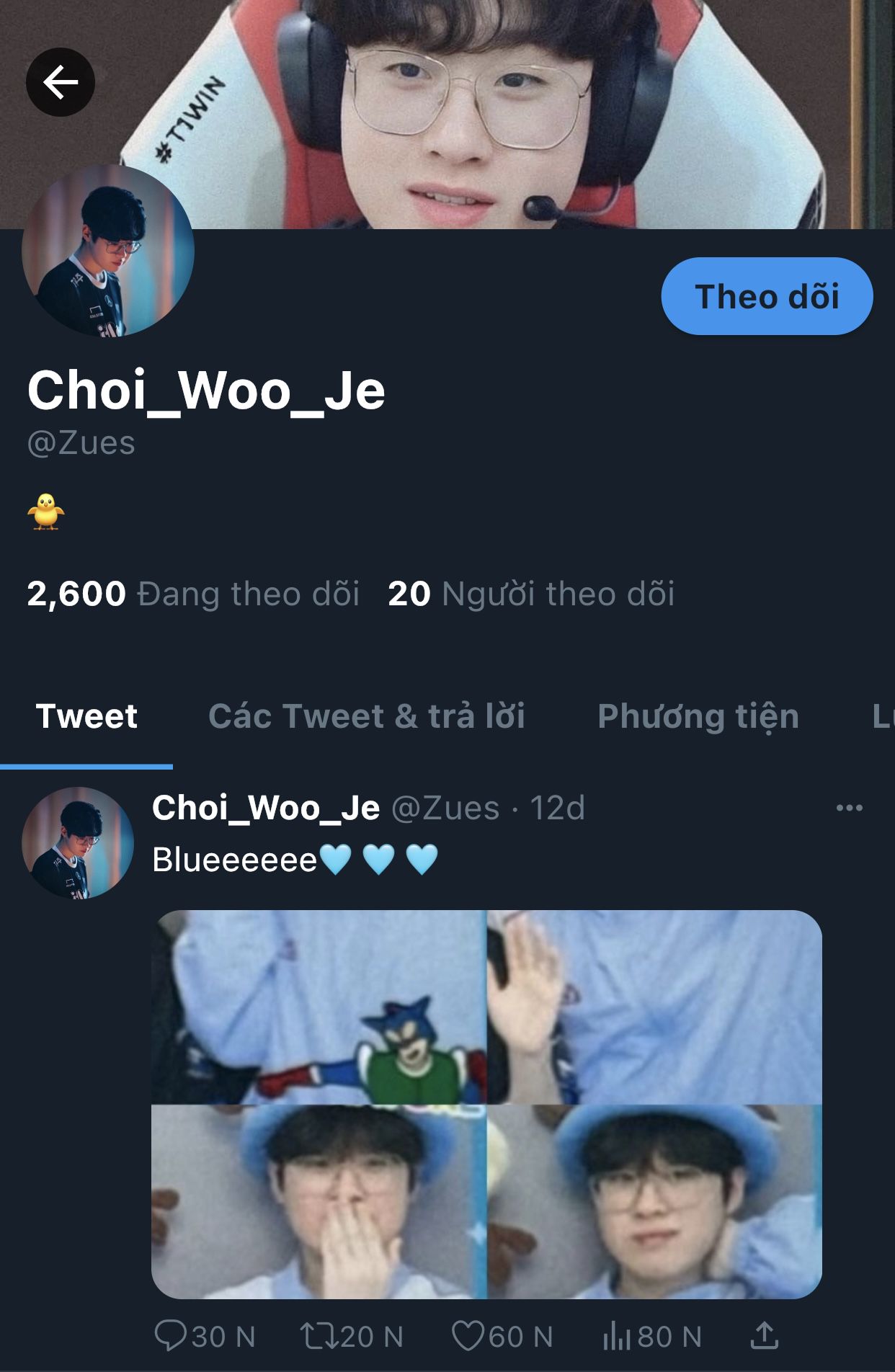Open the bottom-right image in the tweet
This screenshot has width=895, height=1372.
point(654,1202)
